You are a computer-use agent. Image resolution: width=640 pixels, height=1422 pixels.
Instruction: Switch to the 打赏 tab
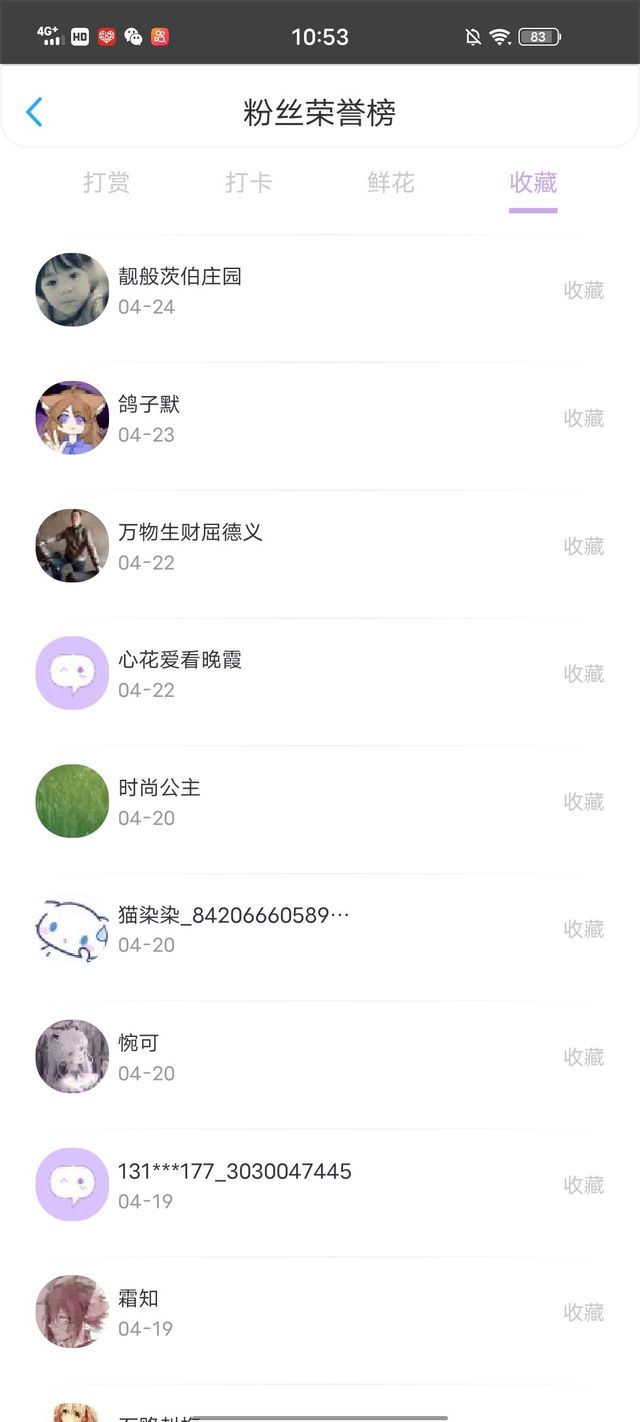point(107,183)
